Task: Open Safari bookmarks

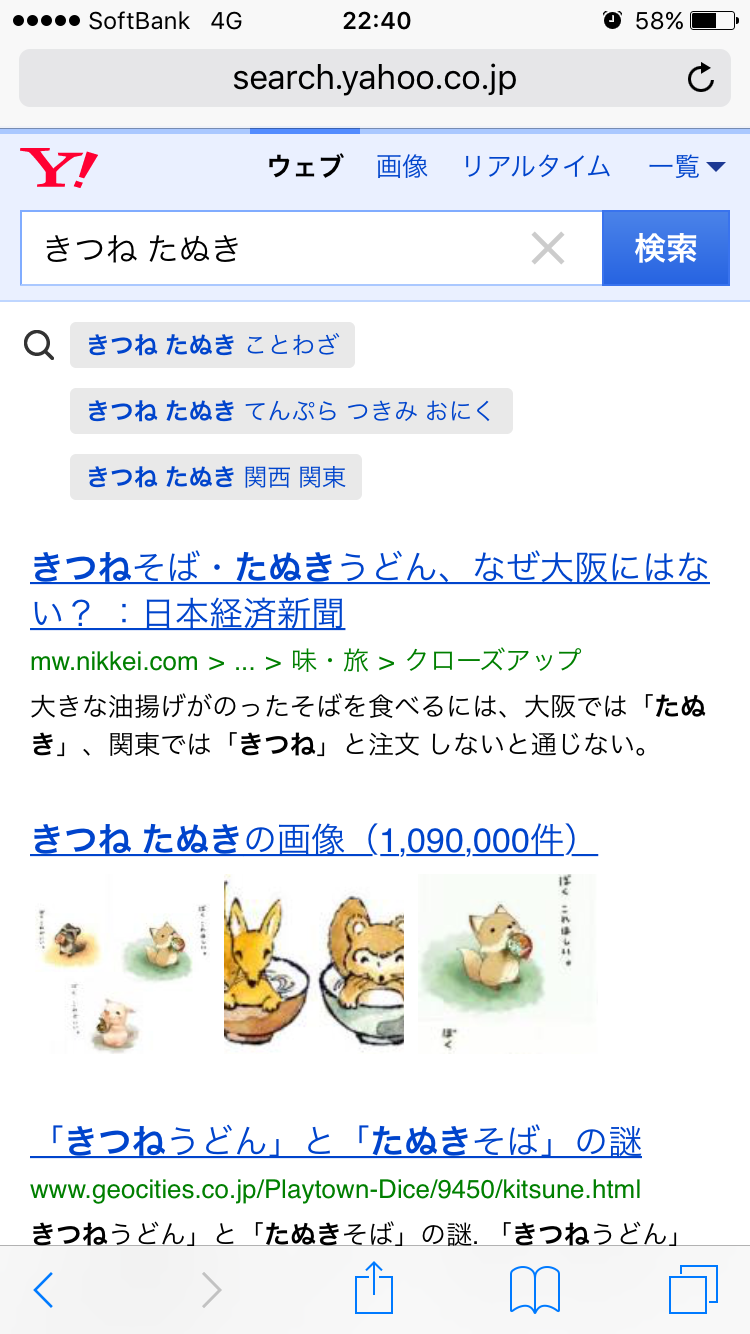Action: tap(534, 1290)
